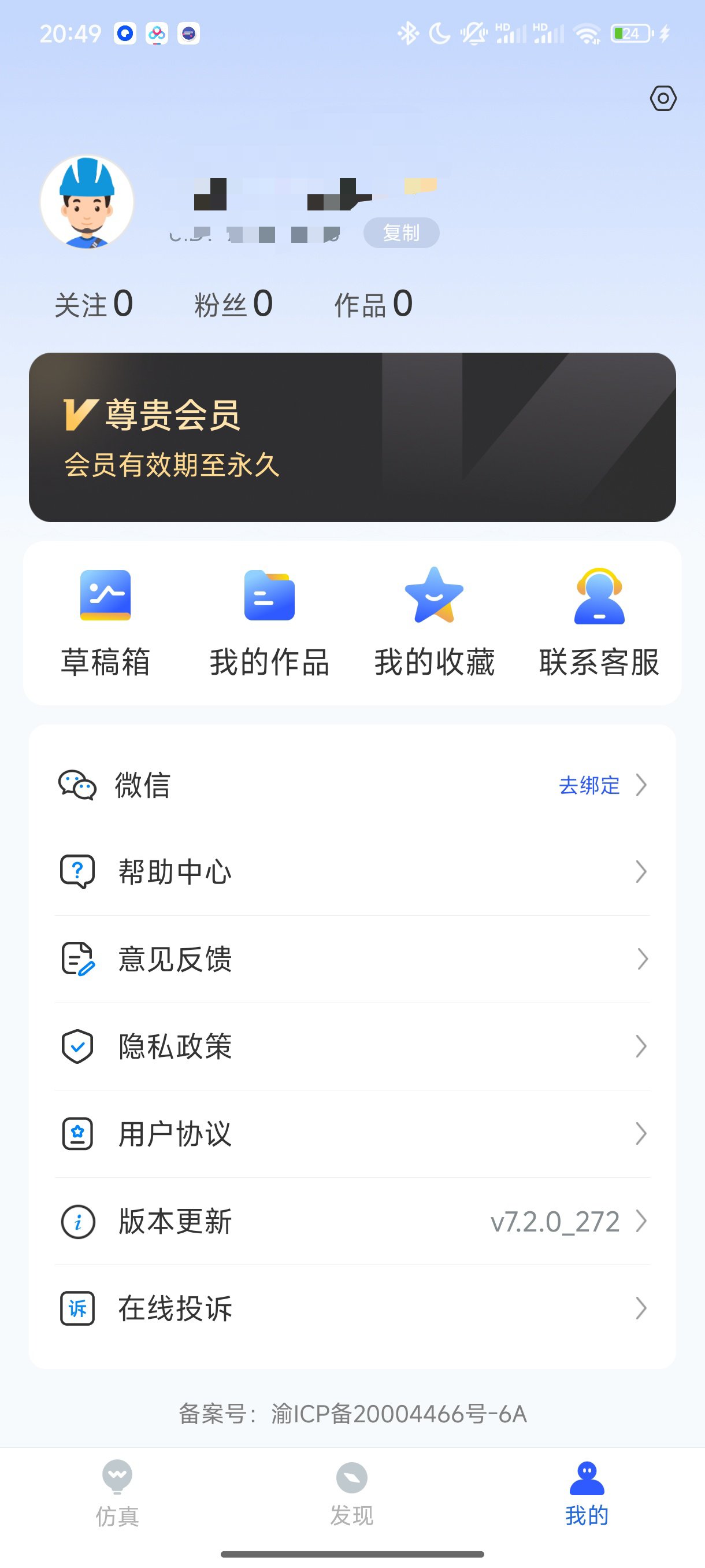Open 意见反馈 feedback
Image resolution: width=705 pixels, height=1568 pixels.
point(352,959)
